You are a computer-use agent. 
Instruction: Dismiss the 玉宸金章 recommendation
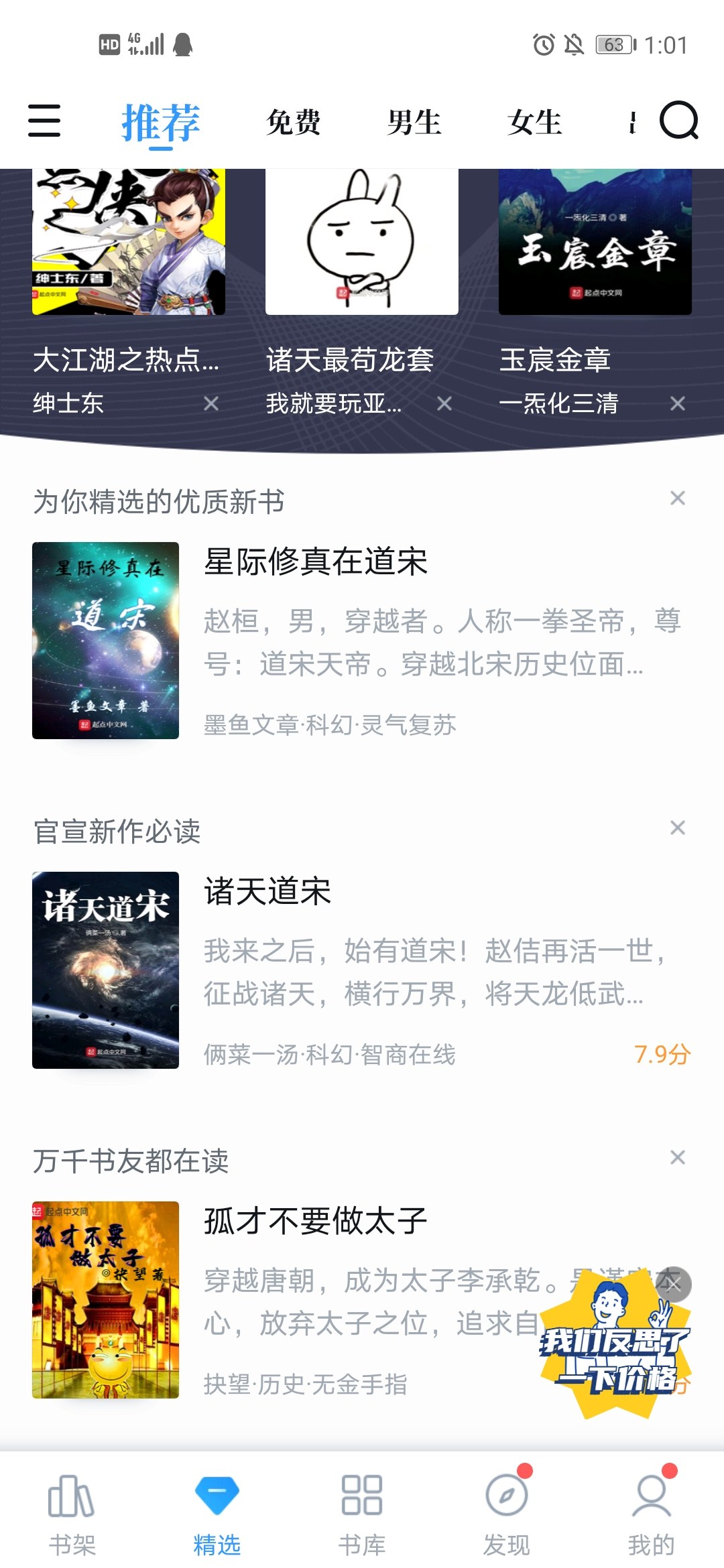[678, 403]
